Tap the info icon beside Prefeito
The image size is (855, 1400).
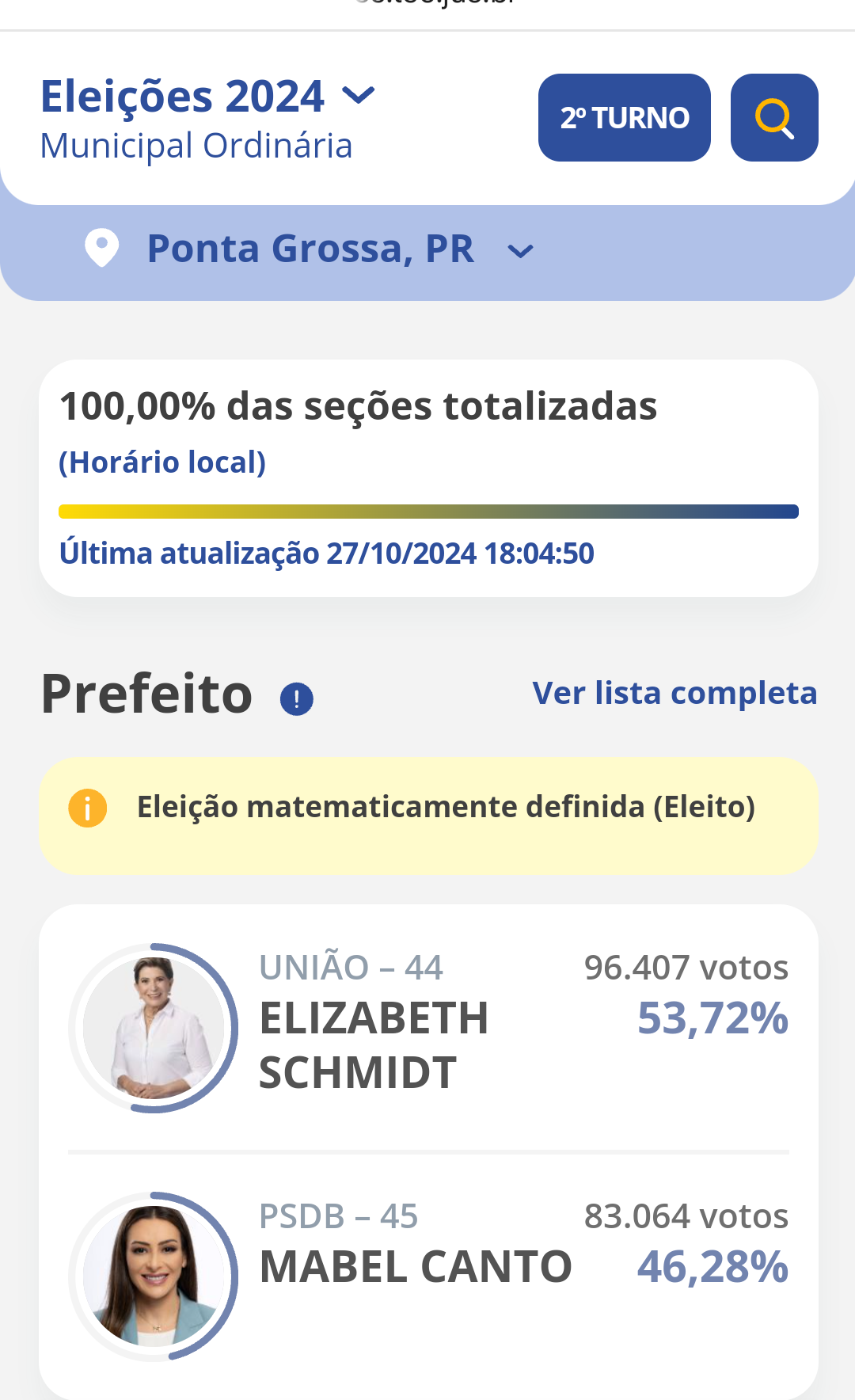click(297, 699)
